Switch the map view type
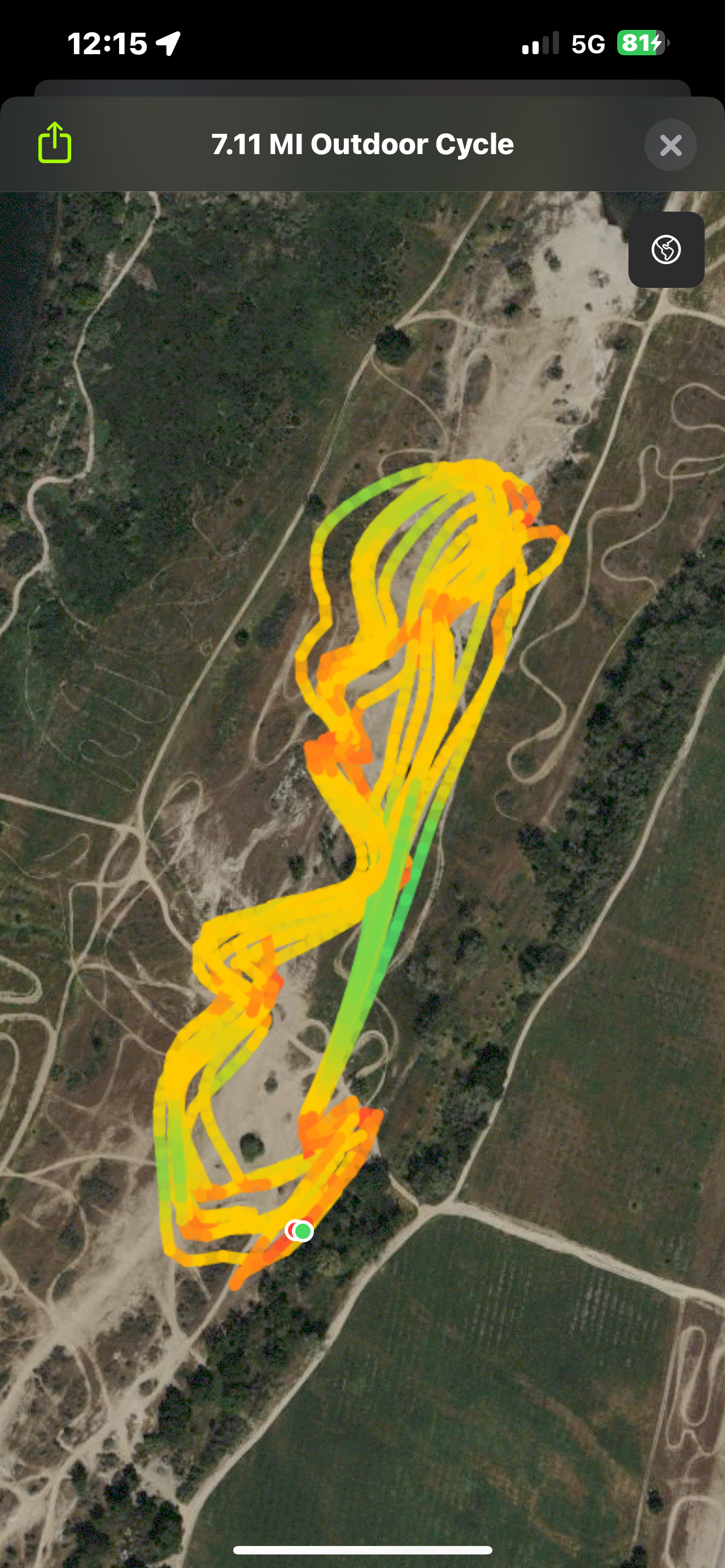 [x=666, y=249]
